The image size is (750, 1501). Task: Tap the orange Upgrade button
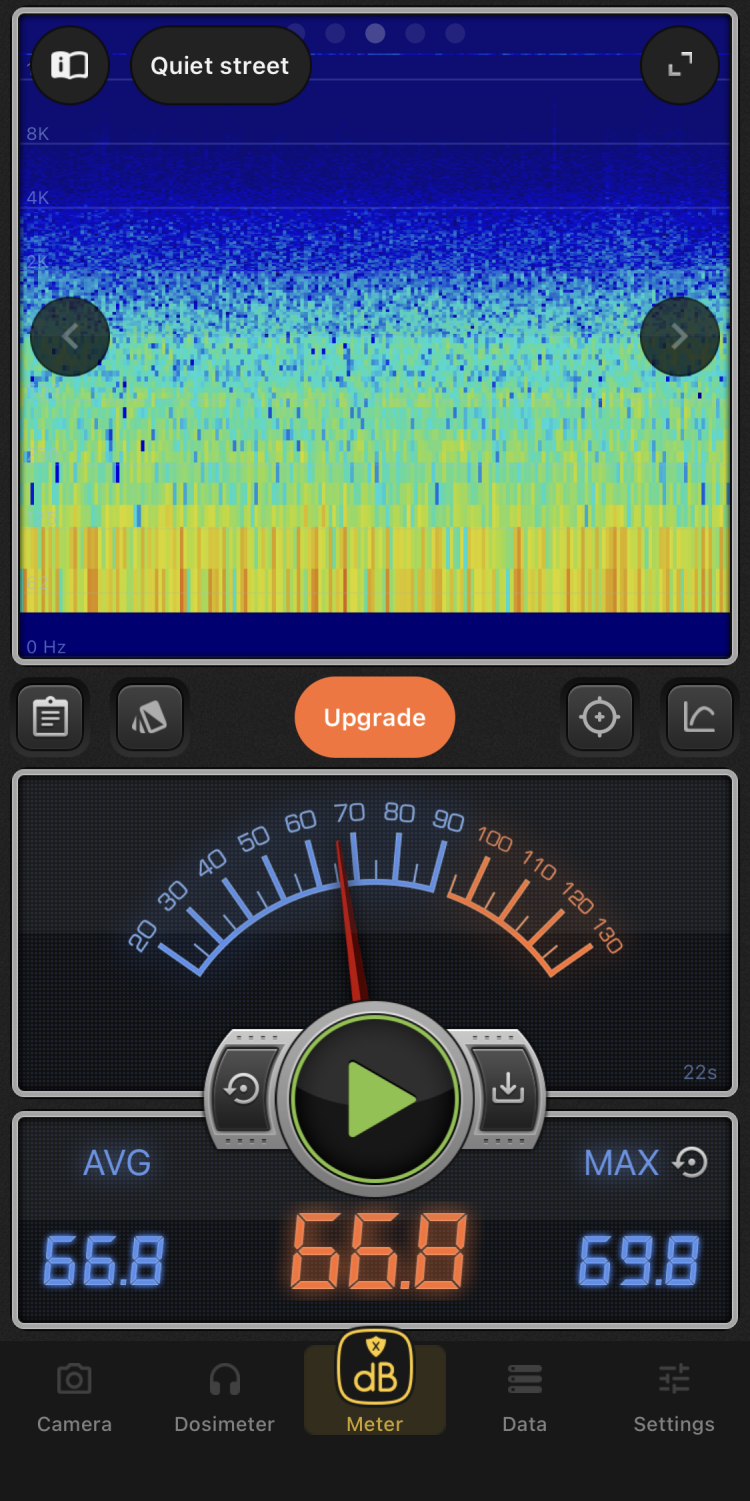click(x=375, y=717)
